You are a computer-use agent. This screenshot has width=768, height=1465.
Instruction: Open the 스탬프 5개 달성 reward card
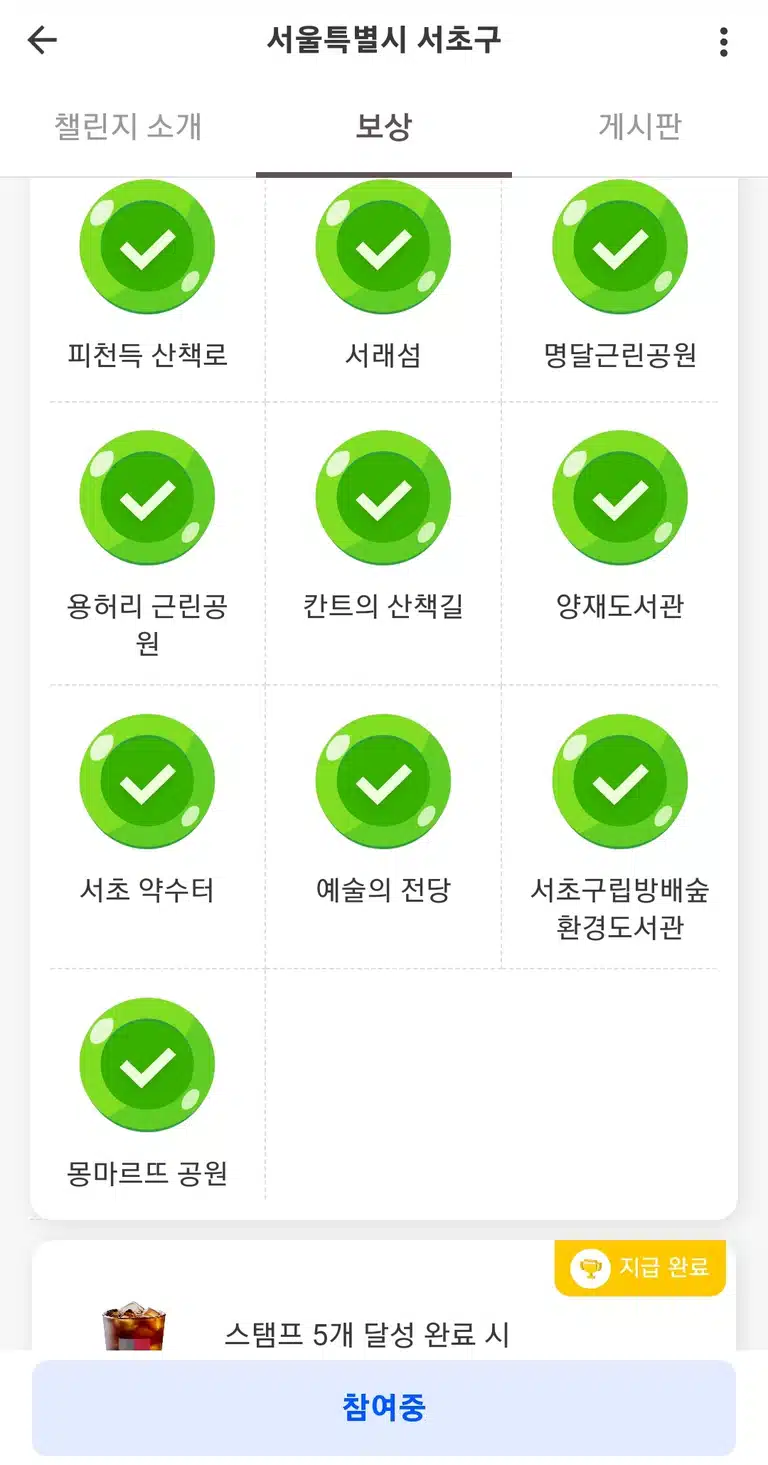(x=384, y=1297)
